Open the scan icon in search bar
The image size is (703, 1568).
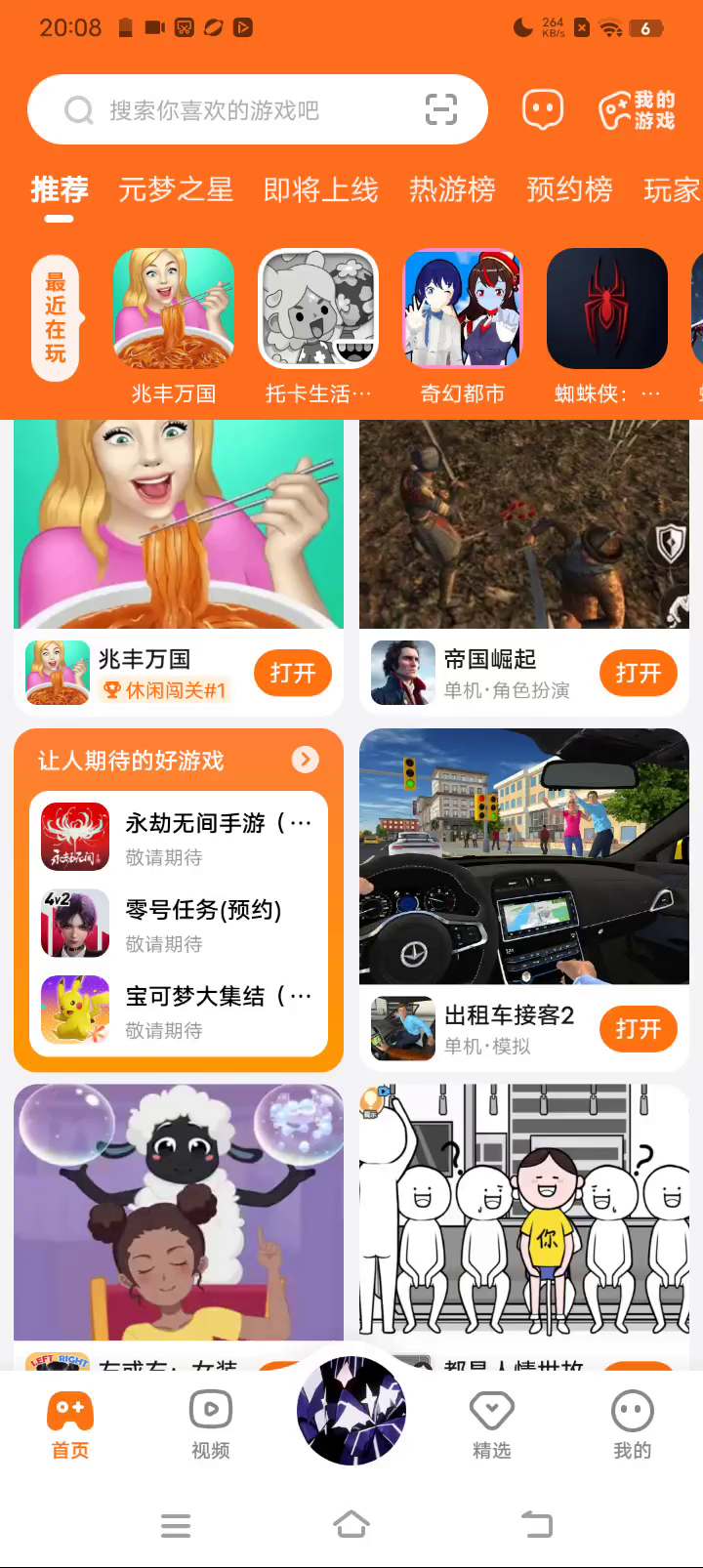[x=441, y=109]
